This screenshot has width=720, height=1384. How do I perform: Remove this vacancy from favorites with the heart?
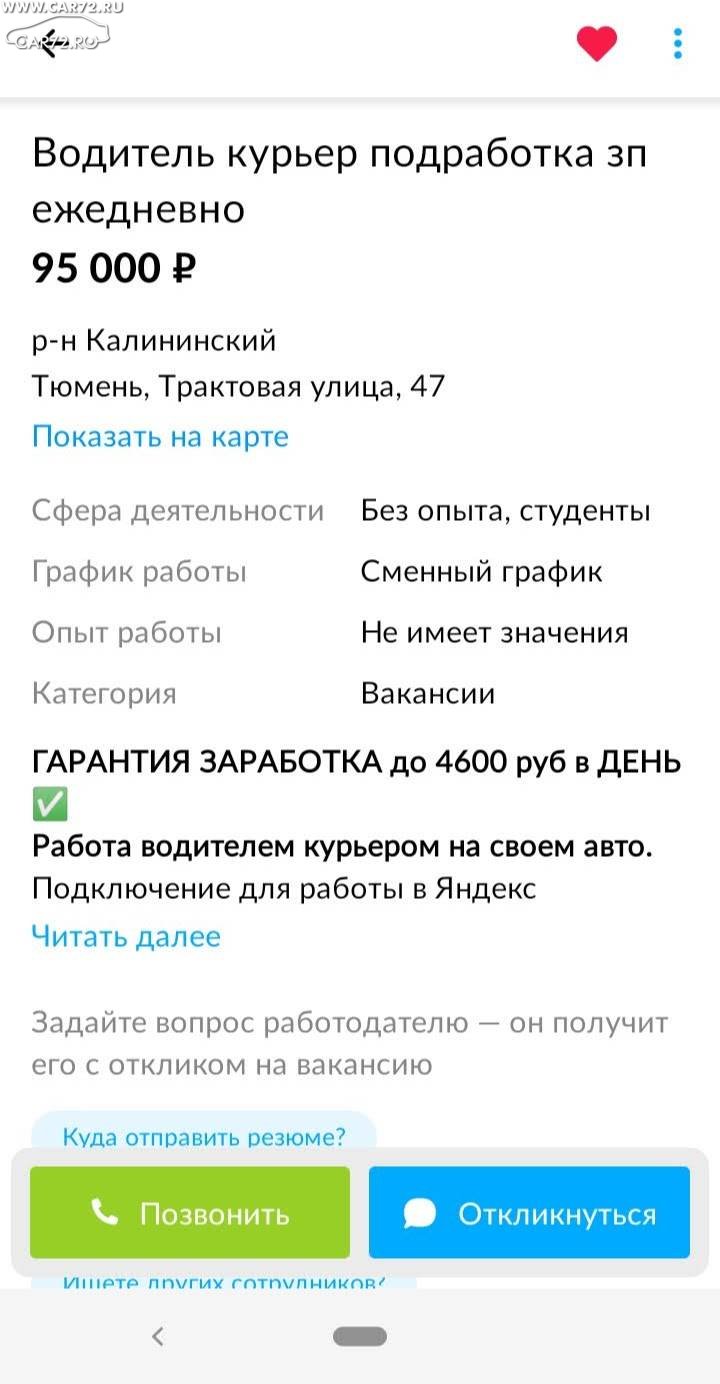tap(597, 44)
